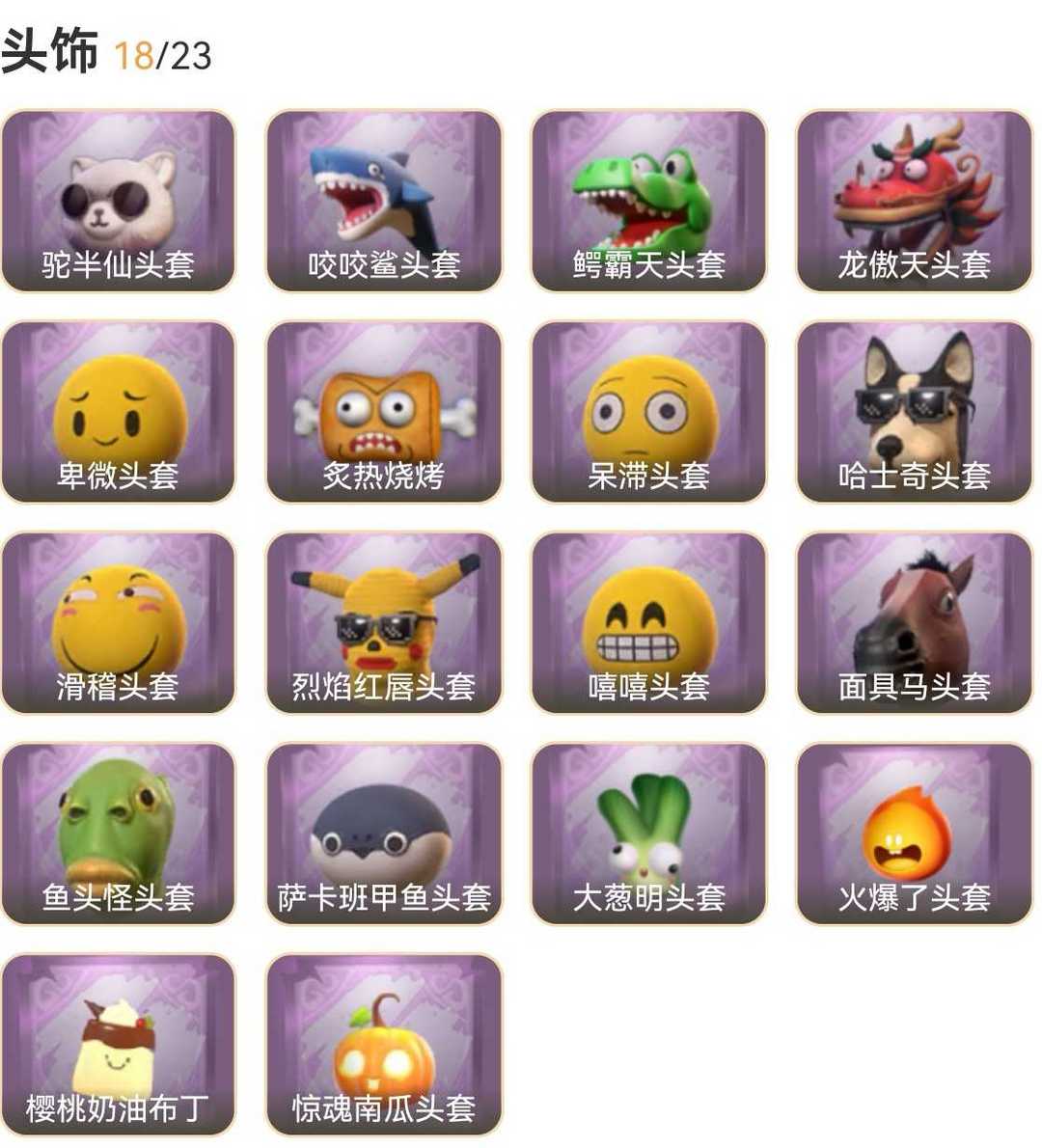Select the 惊魂南瓜头套 item
This screenshot has width=1042, height=1148.
click(383, 1046)
